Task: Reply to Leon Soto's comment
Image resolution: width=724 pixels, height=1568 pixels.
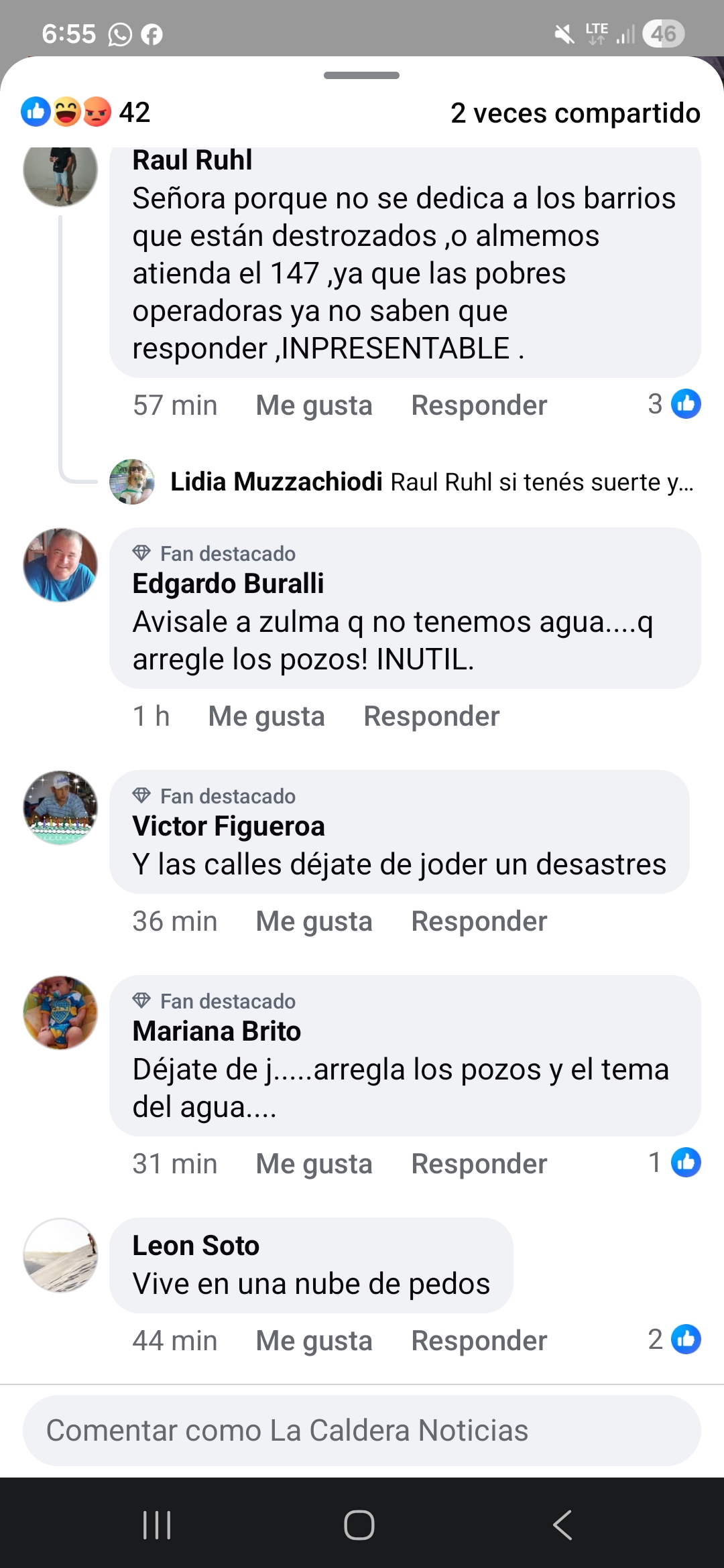Action: point(479,1341)
